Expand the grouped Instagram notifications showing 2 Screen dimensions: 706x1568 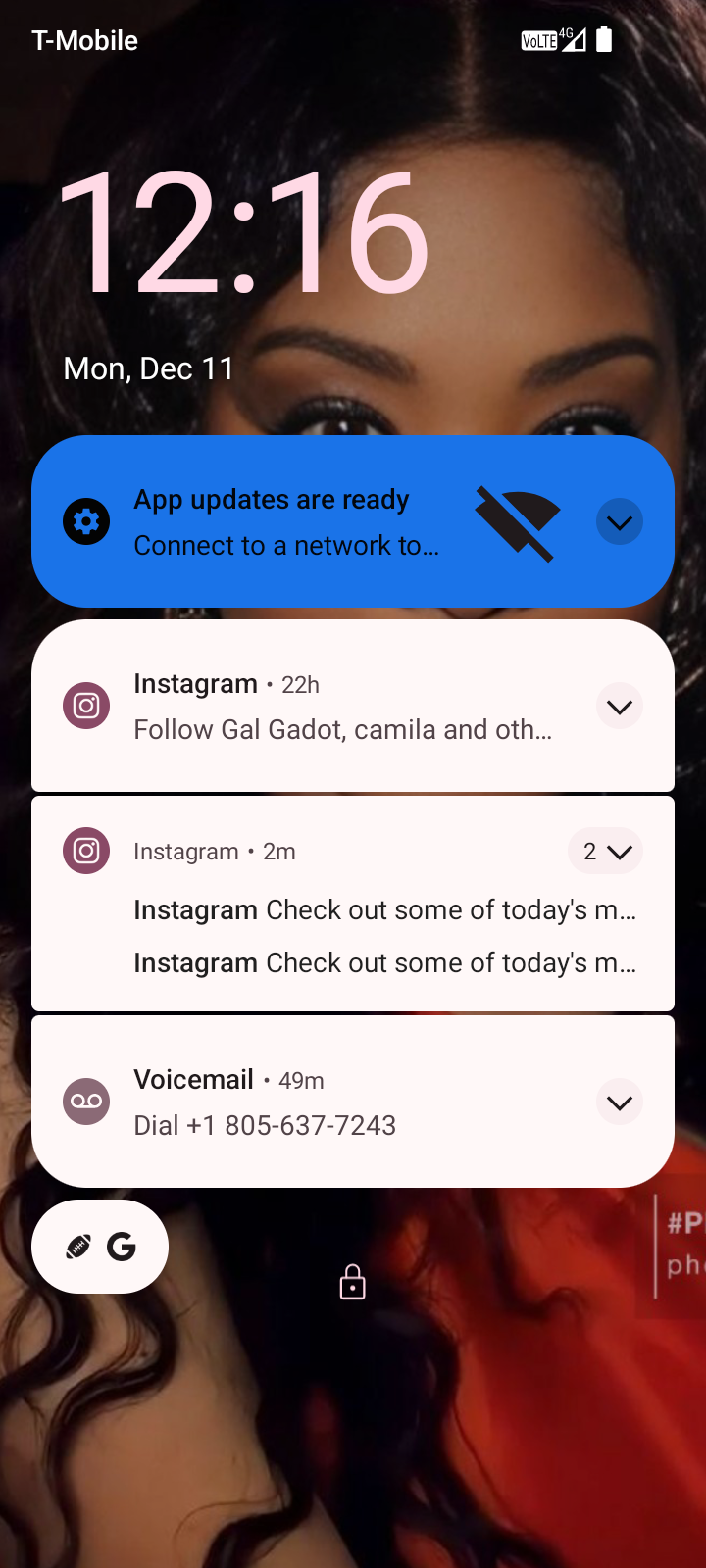pos(606,852)
